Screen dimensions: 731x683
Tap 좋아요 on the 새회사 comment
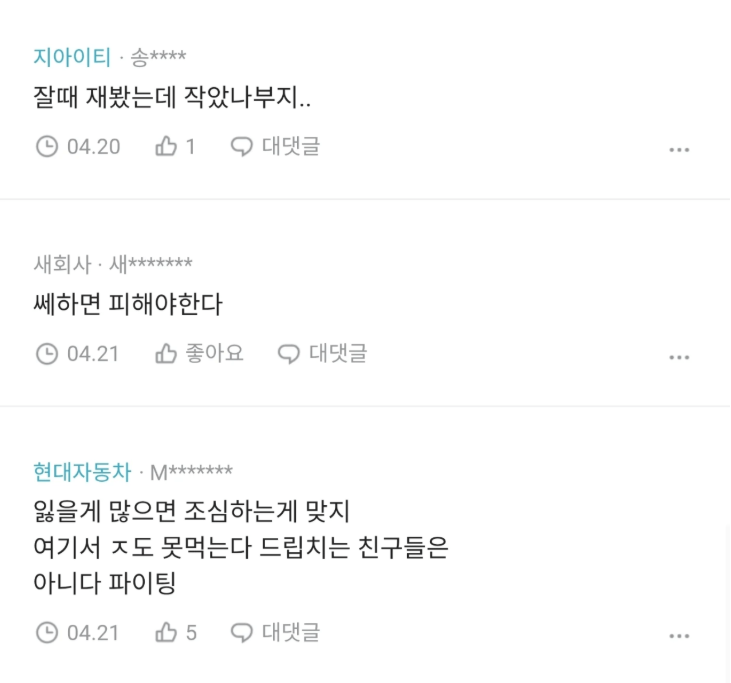(200, 353)
